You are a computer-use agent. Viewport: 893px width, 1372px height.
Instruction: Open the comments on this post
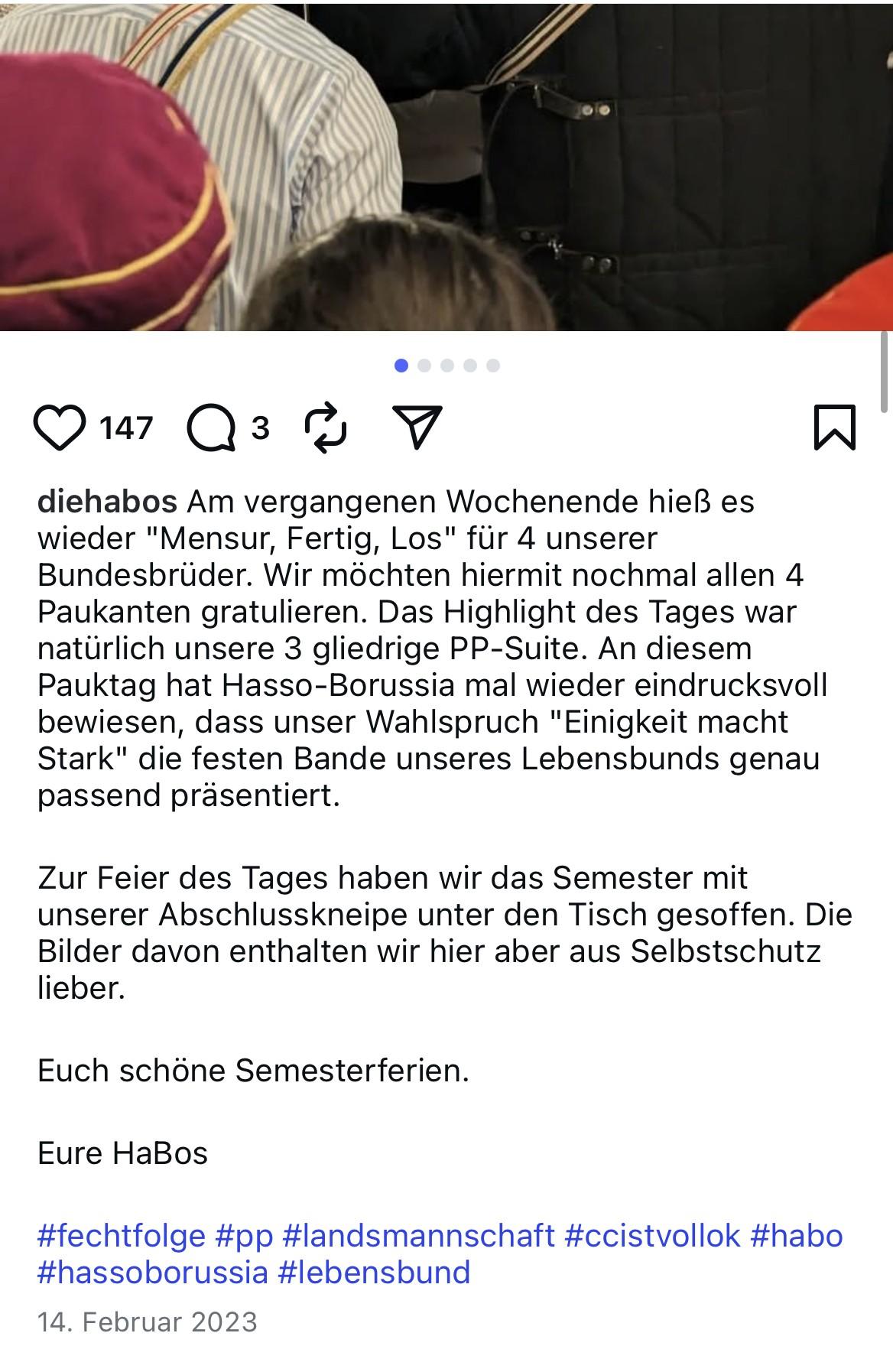(211, 428)
